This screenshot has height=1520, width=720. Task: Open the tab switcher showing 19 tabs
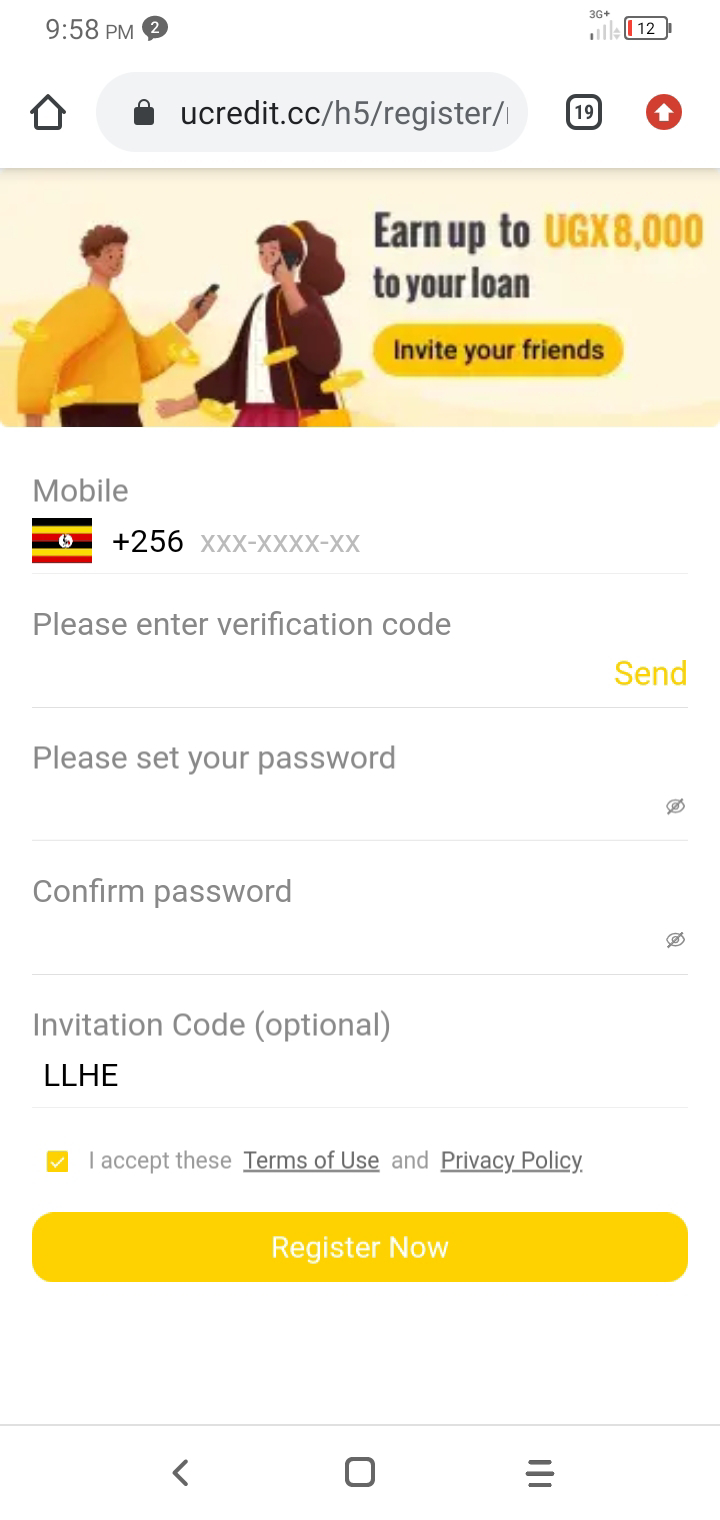point(584,113)
